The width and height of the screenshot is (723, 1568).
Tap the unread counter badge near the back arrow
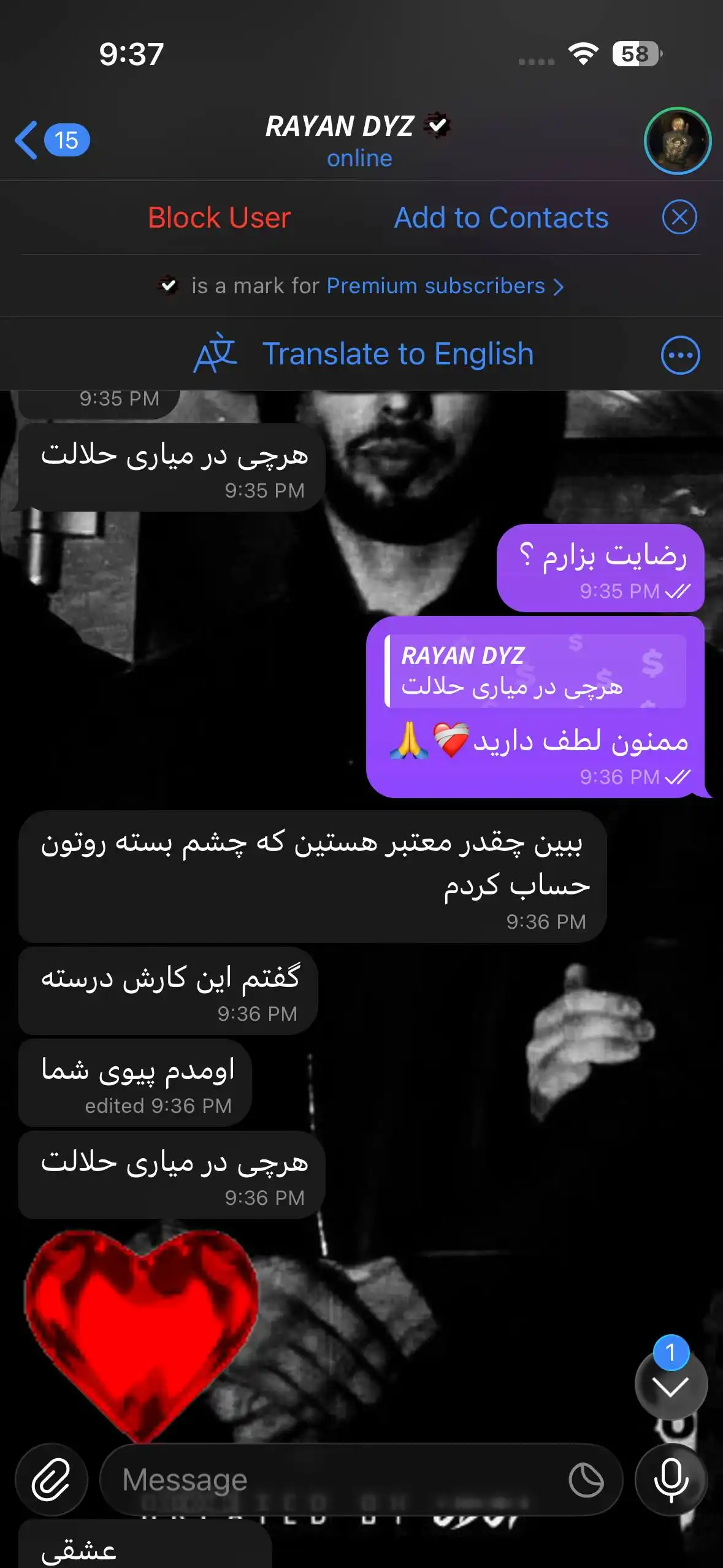66,140
